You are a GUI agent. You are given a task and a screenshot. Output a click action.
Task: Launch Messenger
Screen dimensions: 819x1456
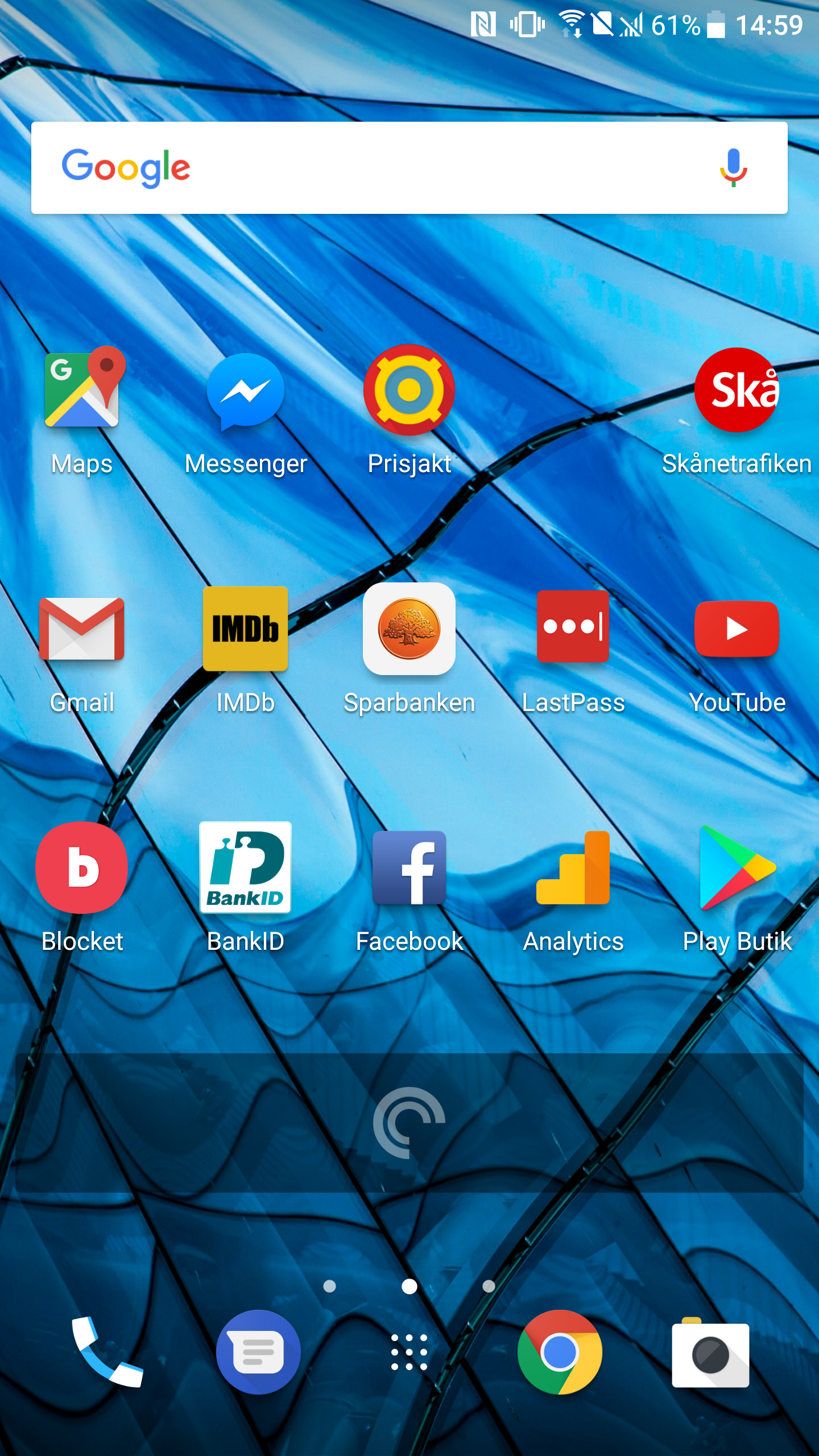click(246, 390)
